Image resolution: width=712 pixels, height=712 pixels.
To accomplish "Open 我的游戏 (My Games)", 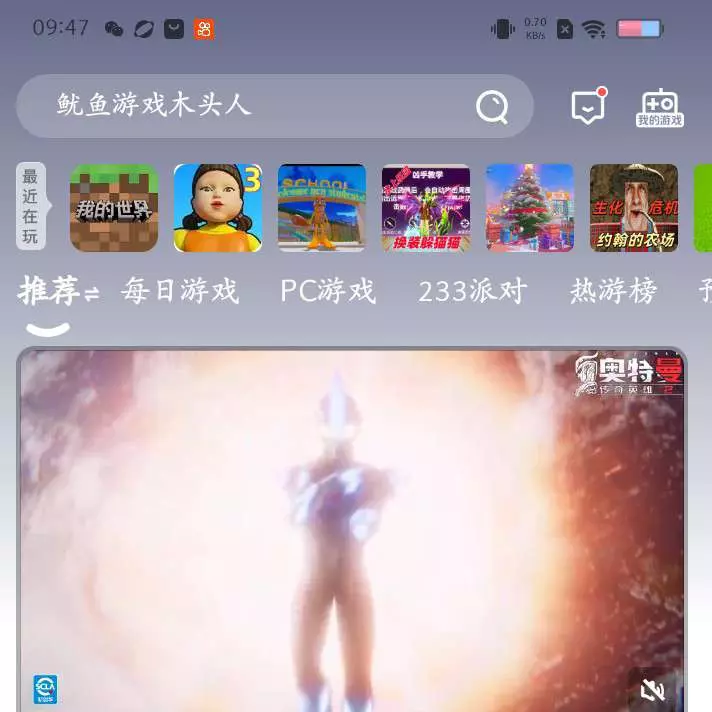I will pyautogui.click(x=659, y=107).
